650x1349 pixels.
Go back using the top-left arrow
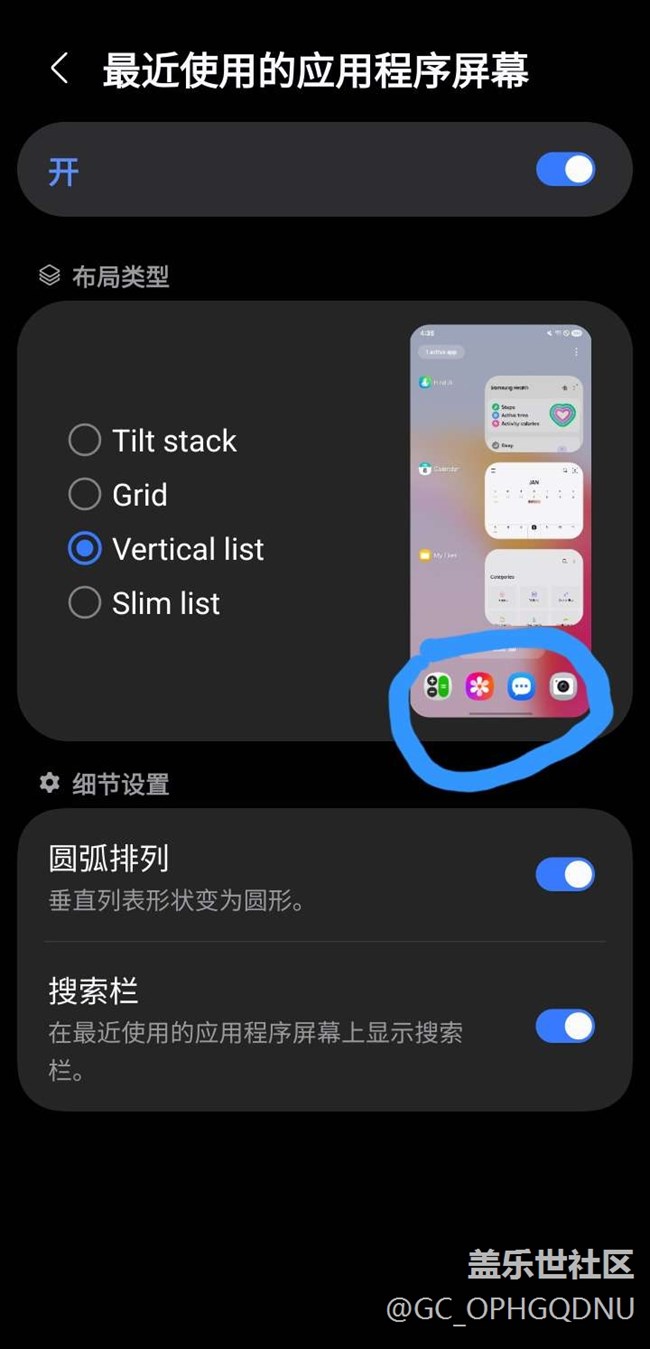(59, 69)
